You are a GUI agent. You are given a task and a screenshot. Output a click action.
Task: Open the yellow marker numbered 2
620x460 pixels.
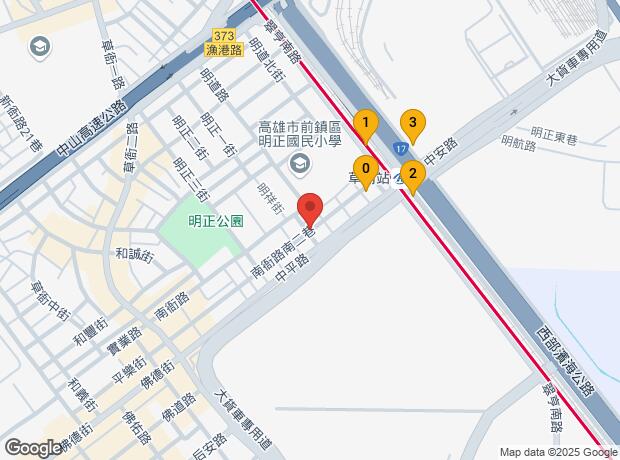[413, 173]
